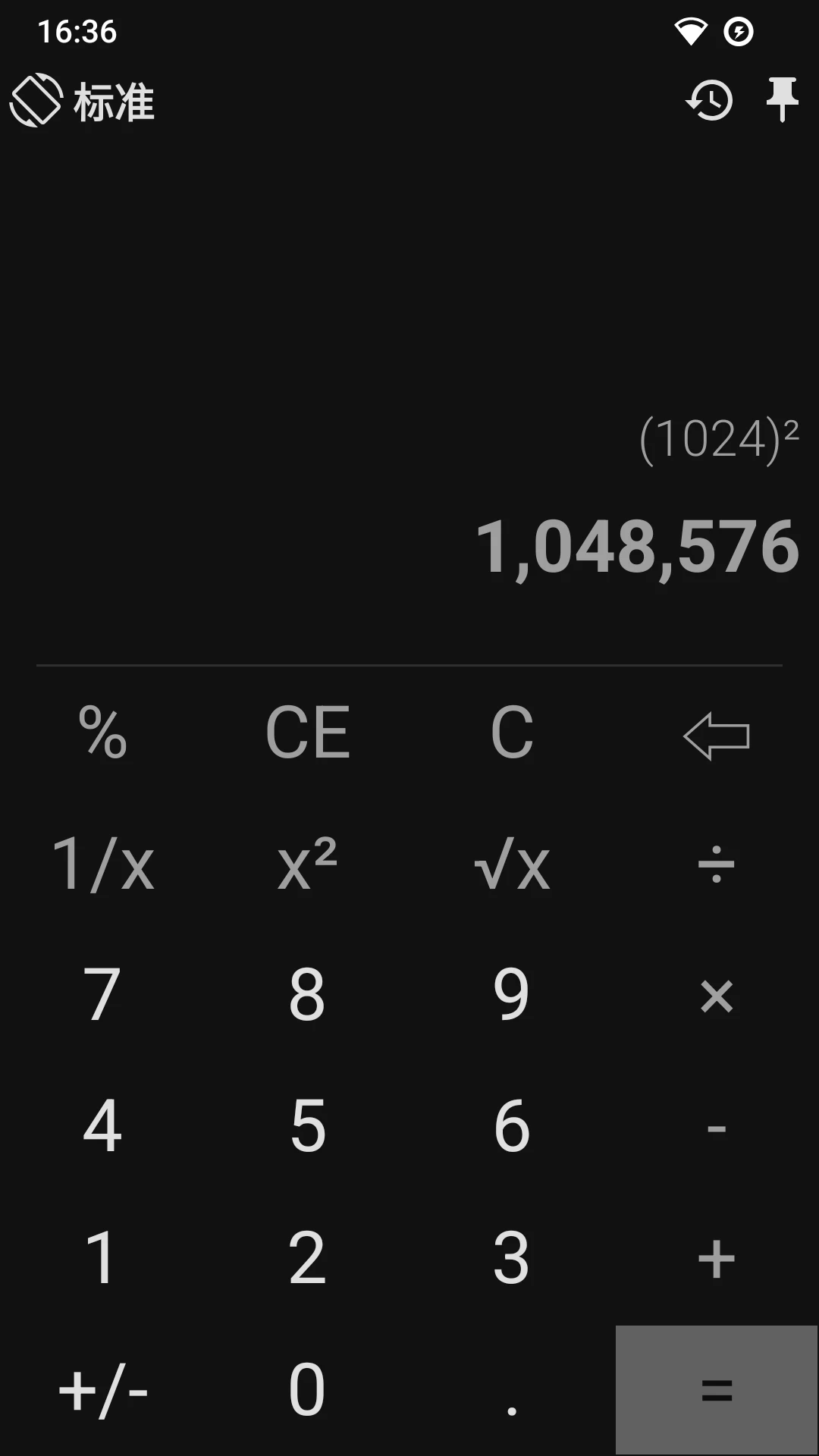Enter the digit 0
Viewport: 819px width, 1456px height.
(x=307, y=1390)
